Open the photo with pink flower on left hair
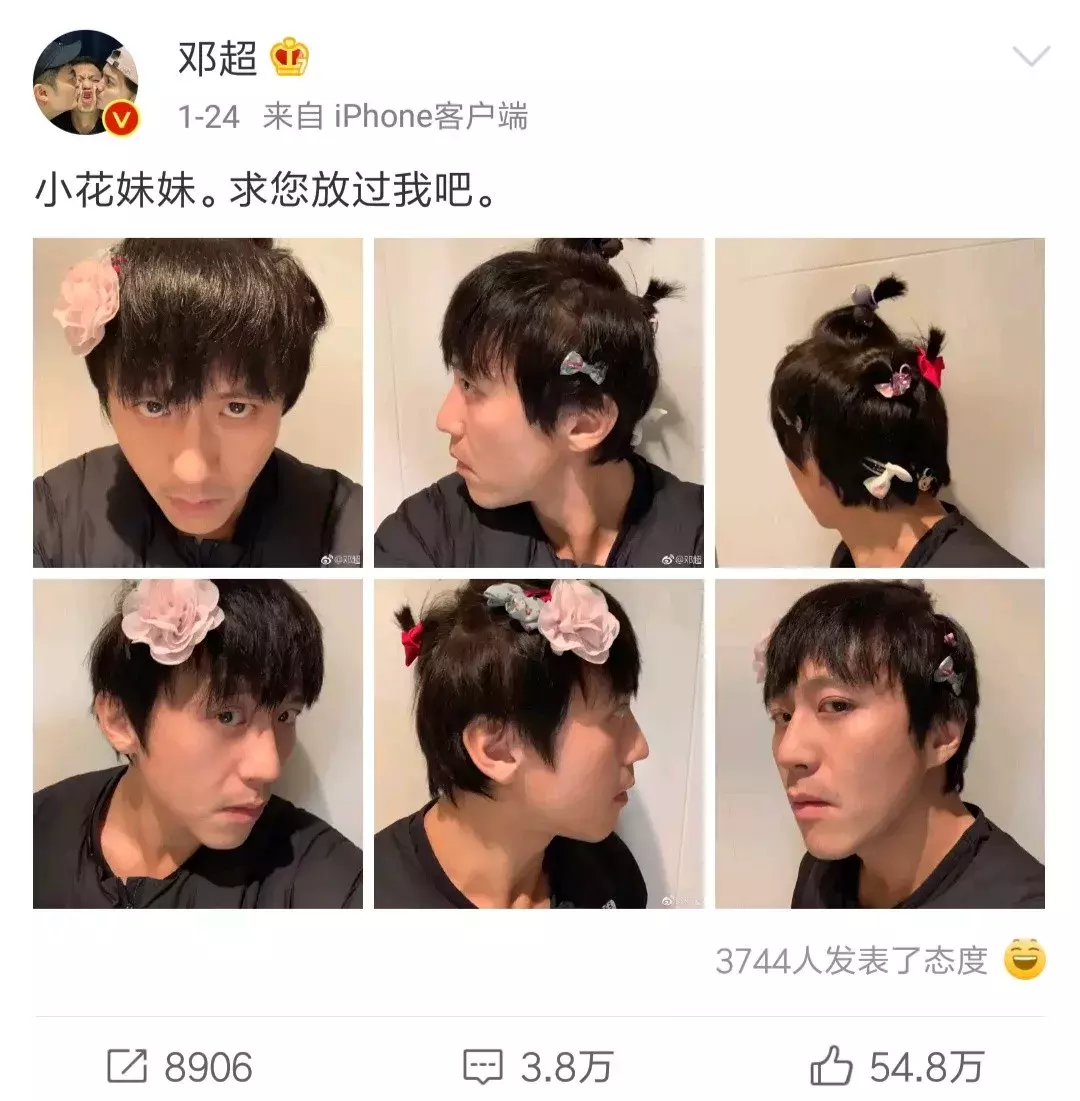 pos(197,402)
